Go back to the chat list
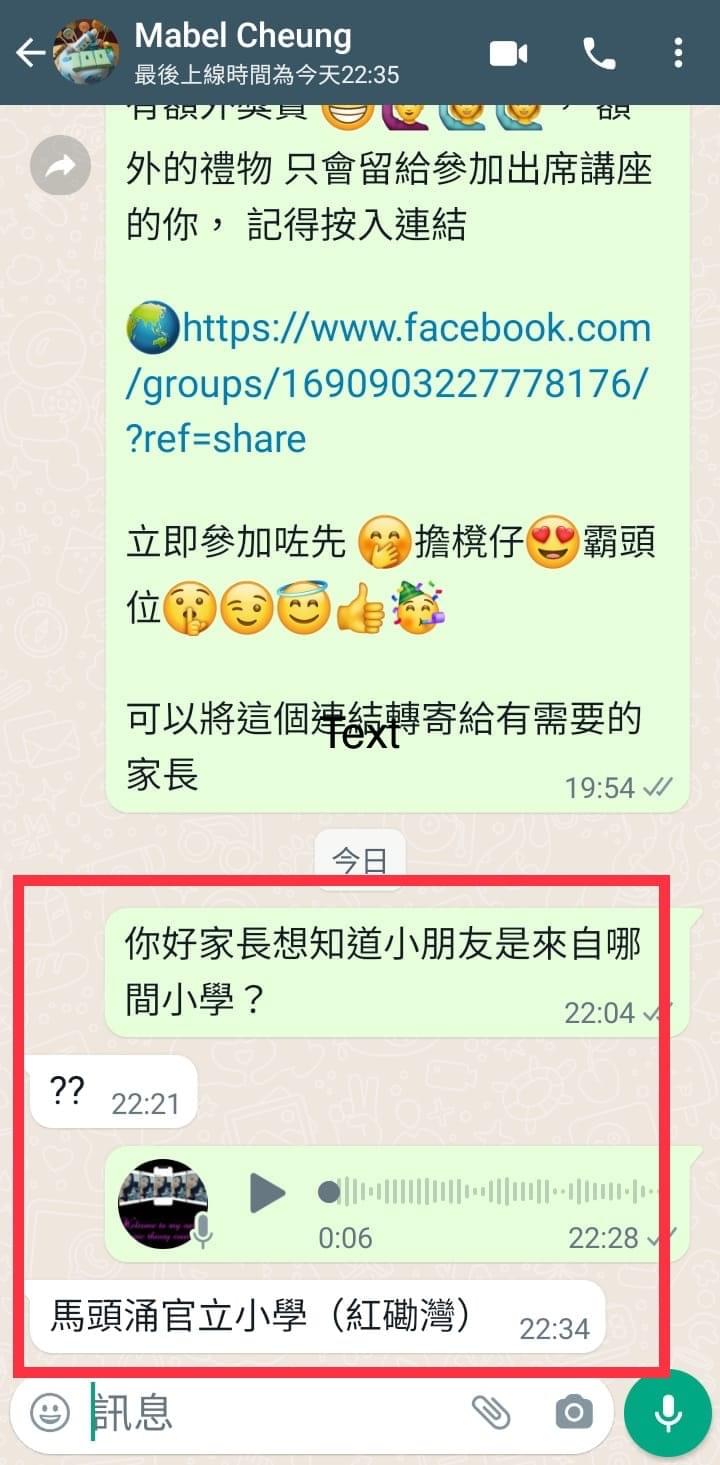The width and height of the screenshot is (720, 1465). coord(29,53)
